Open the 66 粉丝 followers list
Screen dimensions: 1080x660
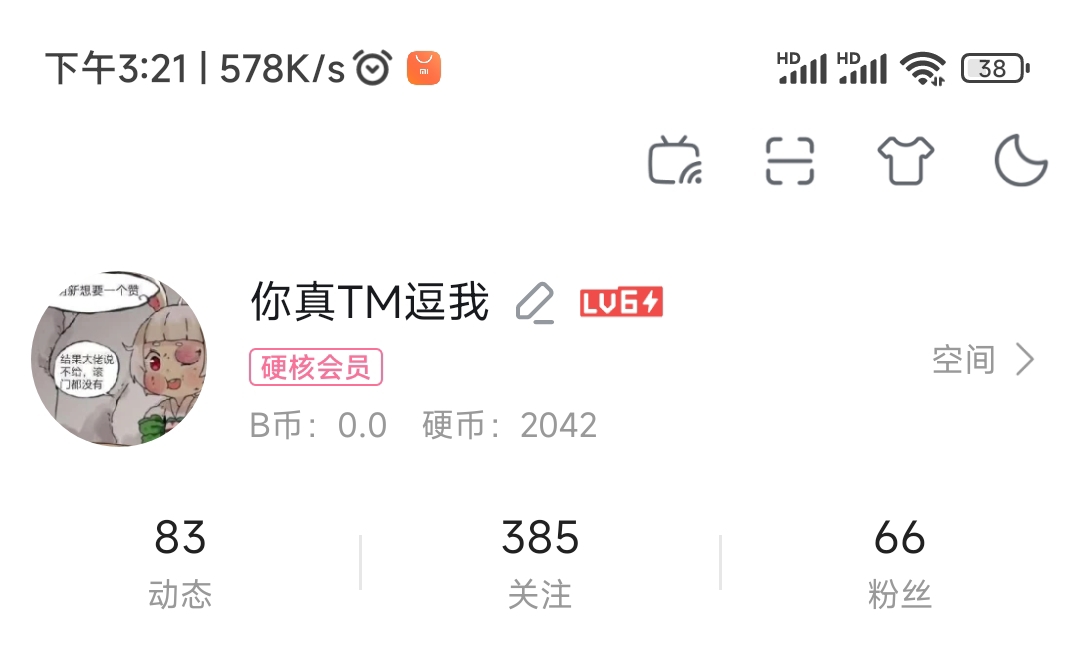tap(900, 562)
